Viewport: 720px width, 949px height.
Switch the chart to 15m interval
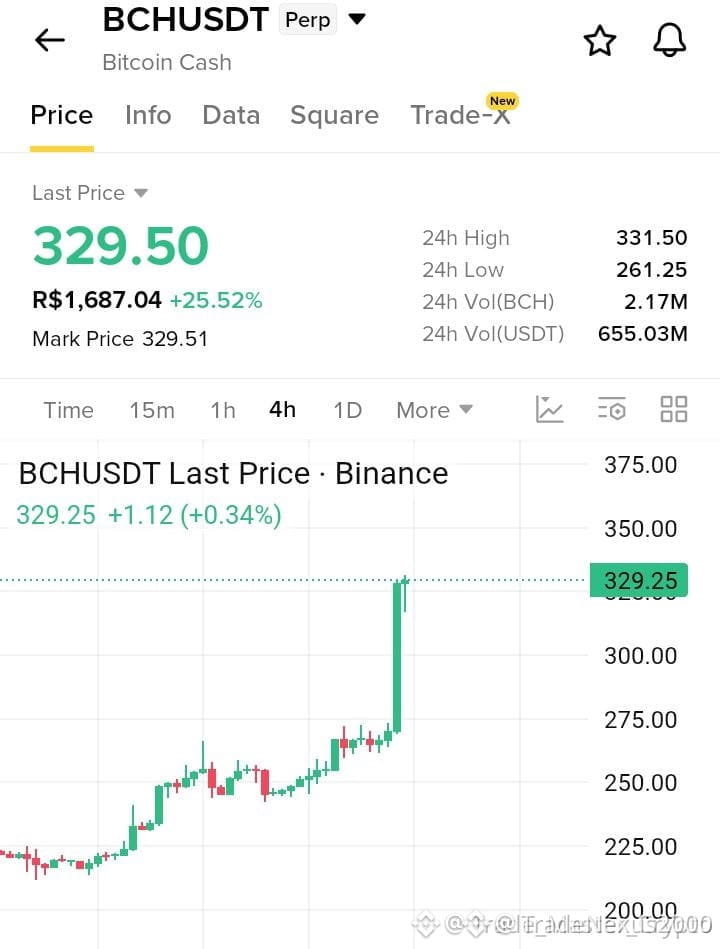[152, 410]
